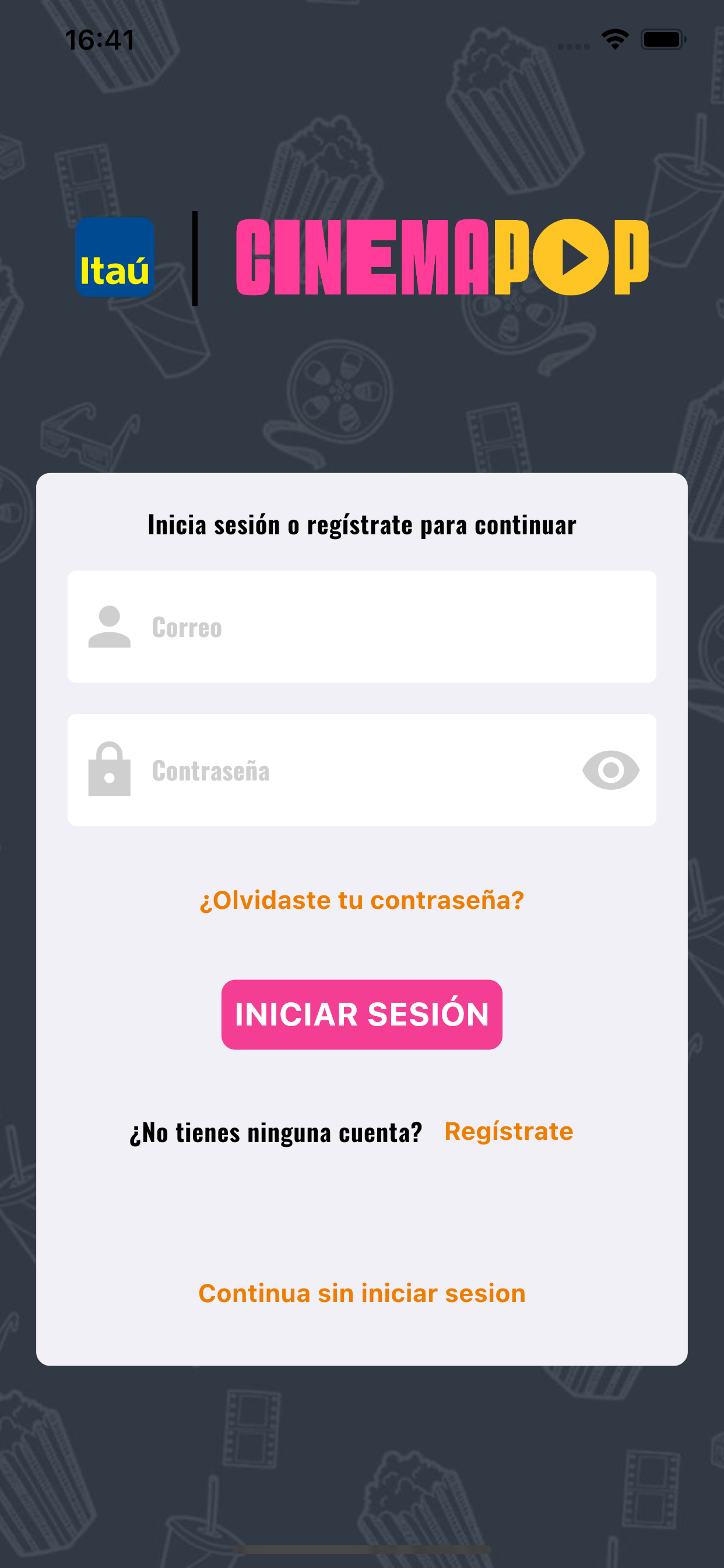Click the padlock icon in the password field
Viewport: 724px width, 1568px height.
(111, 771)
